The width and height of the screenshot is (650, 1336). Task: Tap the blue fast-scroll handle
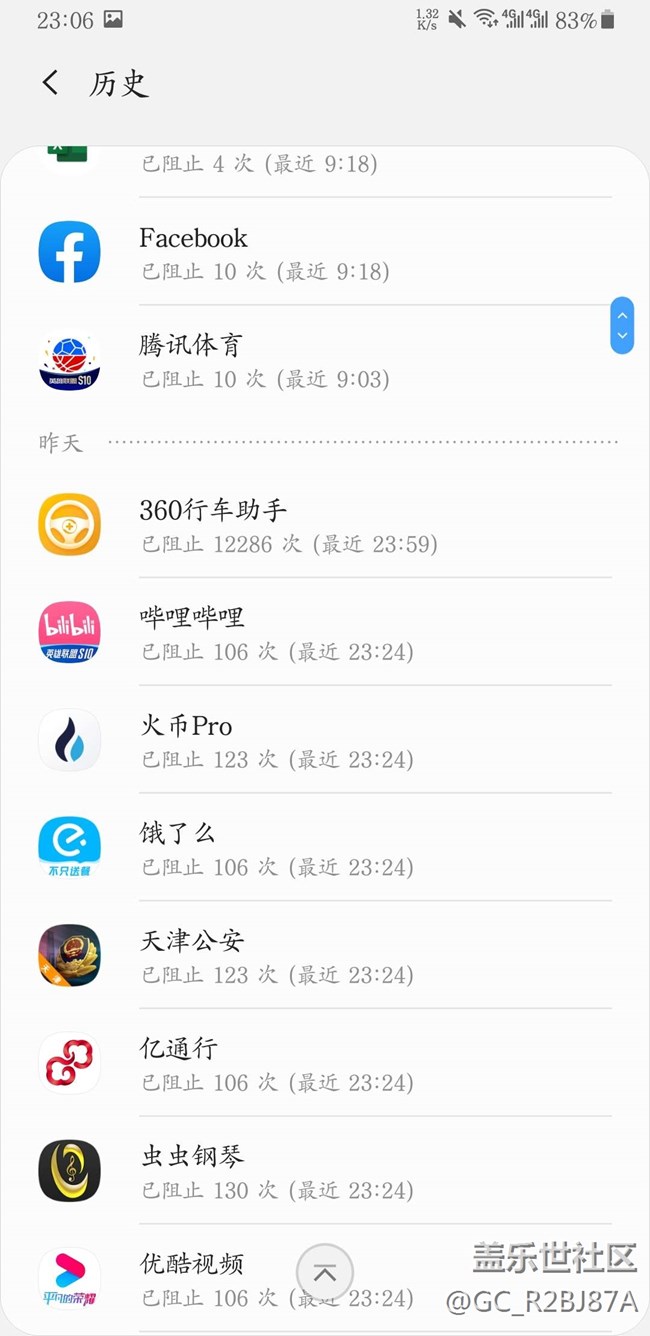pos(622,325)
